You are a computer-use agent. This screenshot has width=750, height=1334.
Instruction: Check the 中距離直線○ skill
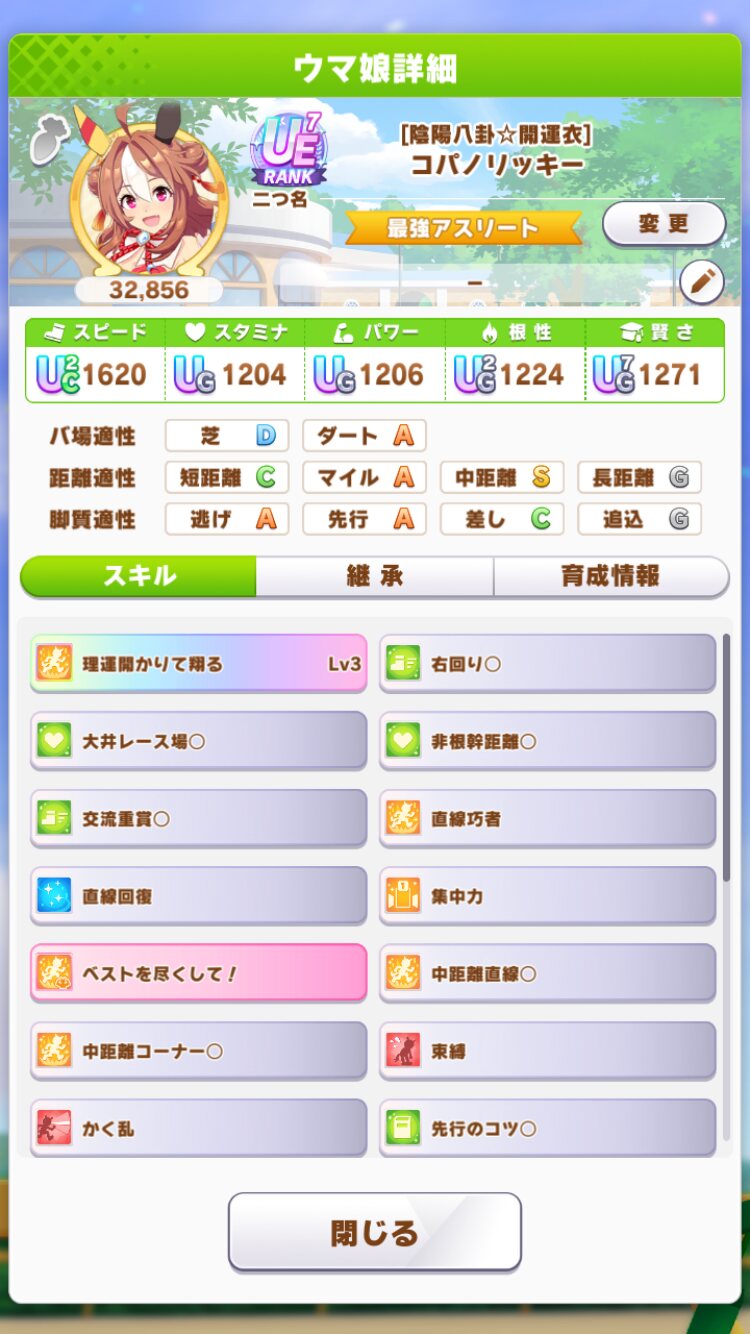(x=548, y=973)
